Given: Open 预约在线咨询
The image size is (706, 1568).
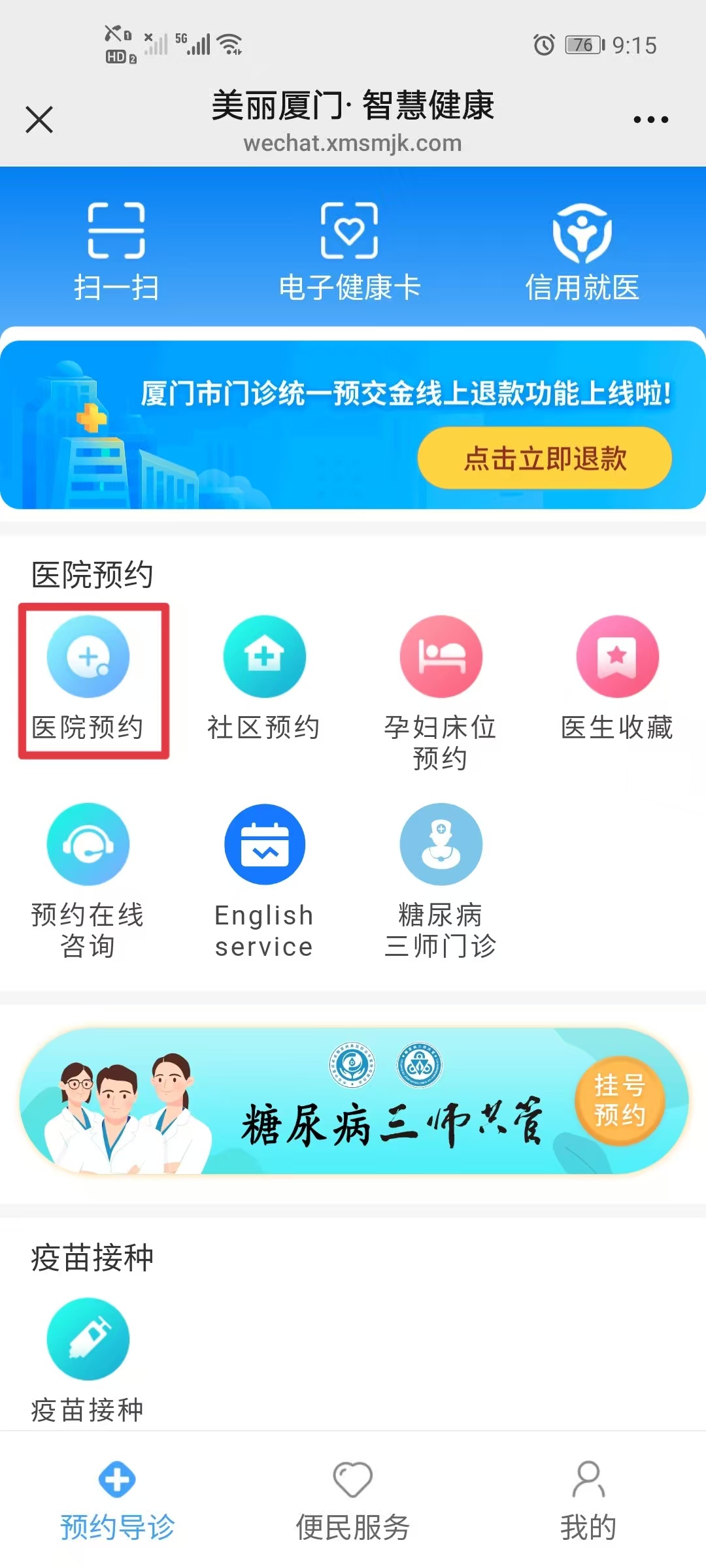Looking at the screenshot, I should coord(88,879).
